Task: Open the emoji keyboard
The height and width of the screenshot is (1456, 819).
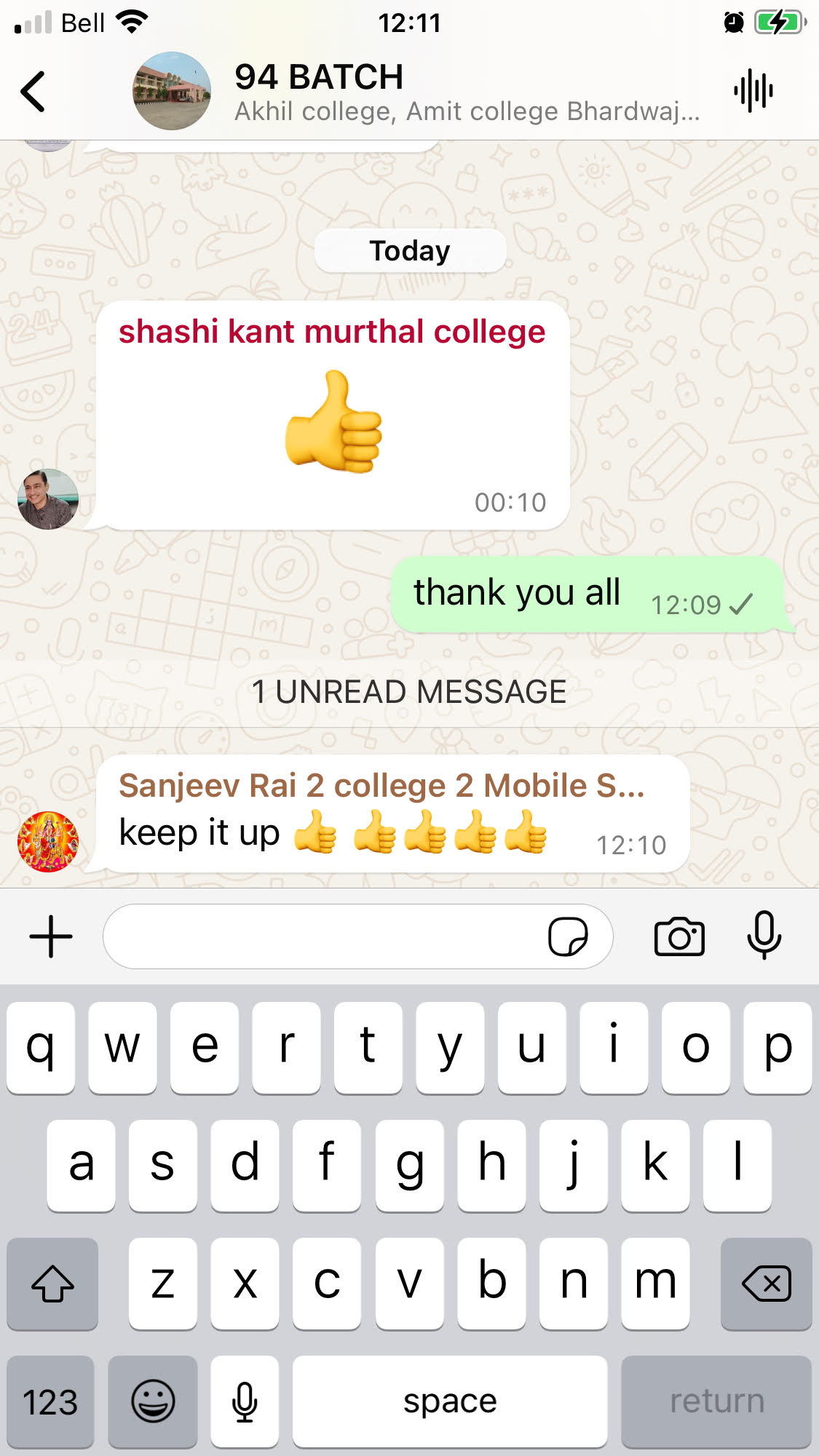Action: point(153,1401)
